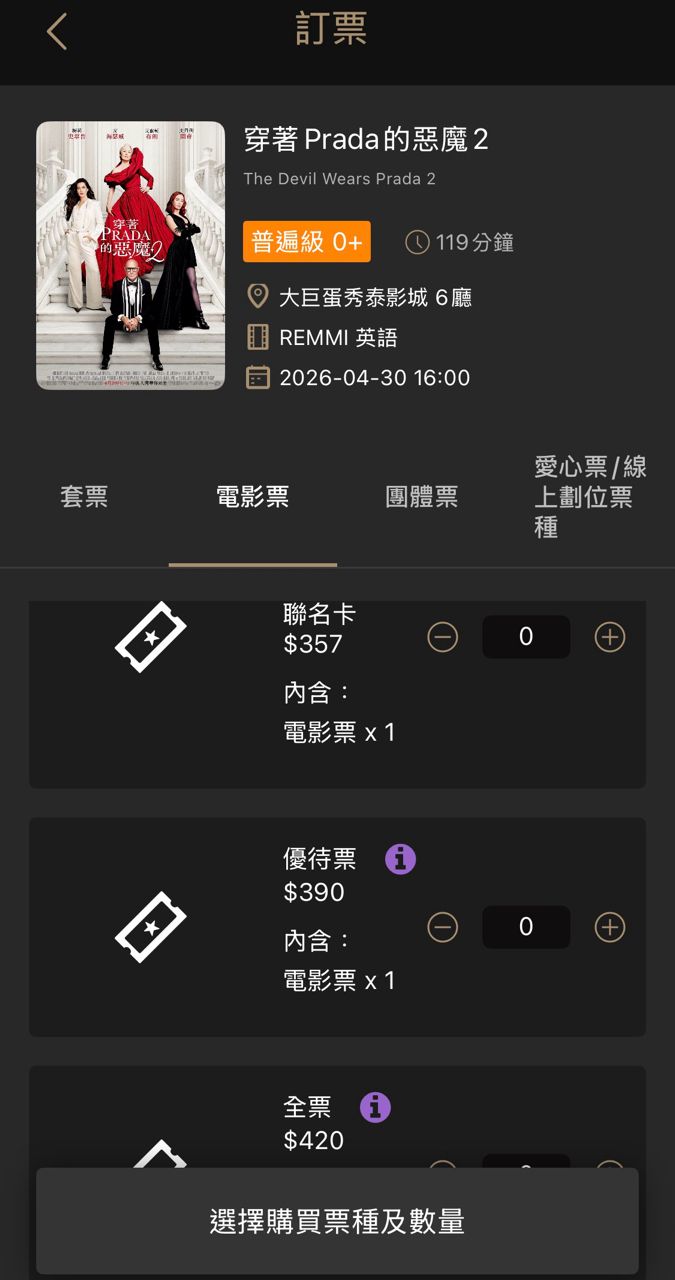Increase 聯名卡 ticket quantity
This screenshot has width=675, height=1280.
(610, 637)
